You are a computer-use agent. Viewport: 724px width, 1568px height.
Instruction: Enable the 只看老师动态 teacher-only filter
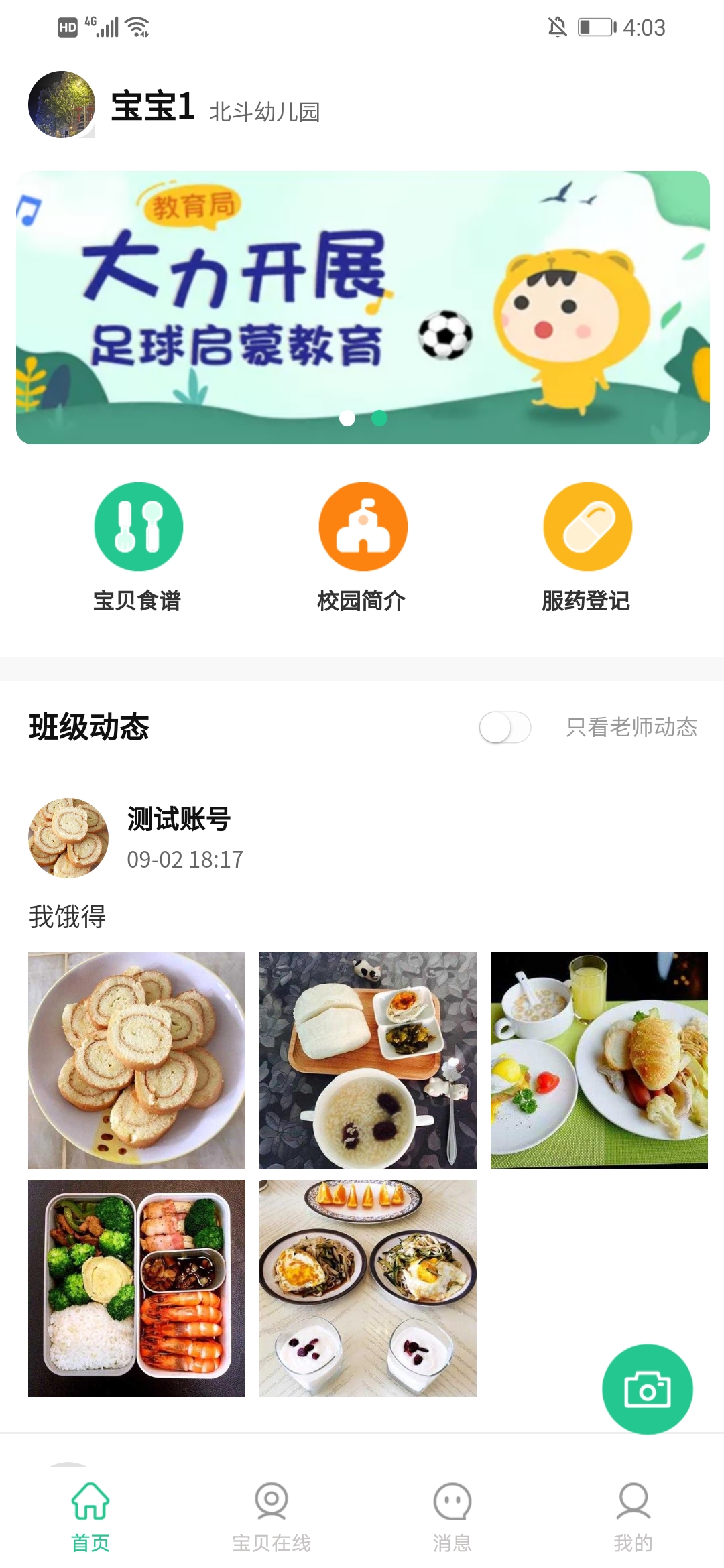[x=505, y=728]
